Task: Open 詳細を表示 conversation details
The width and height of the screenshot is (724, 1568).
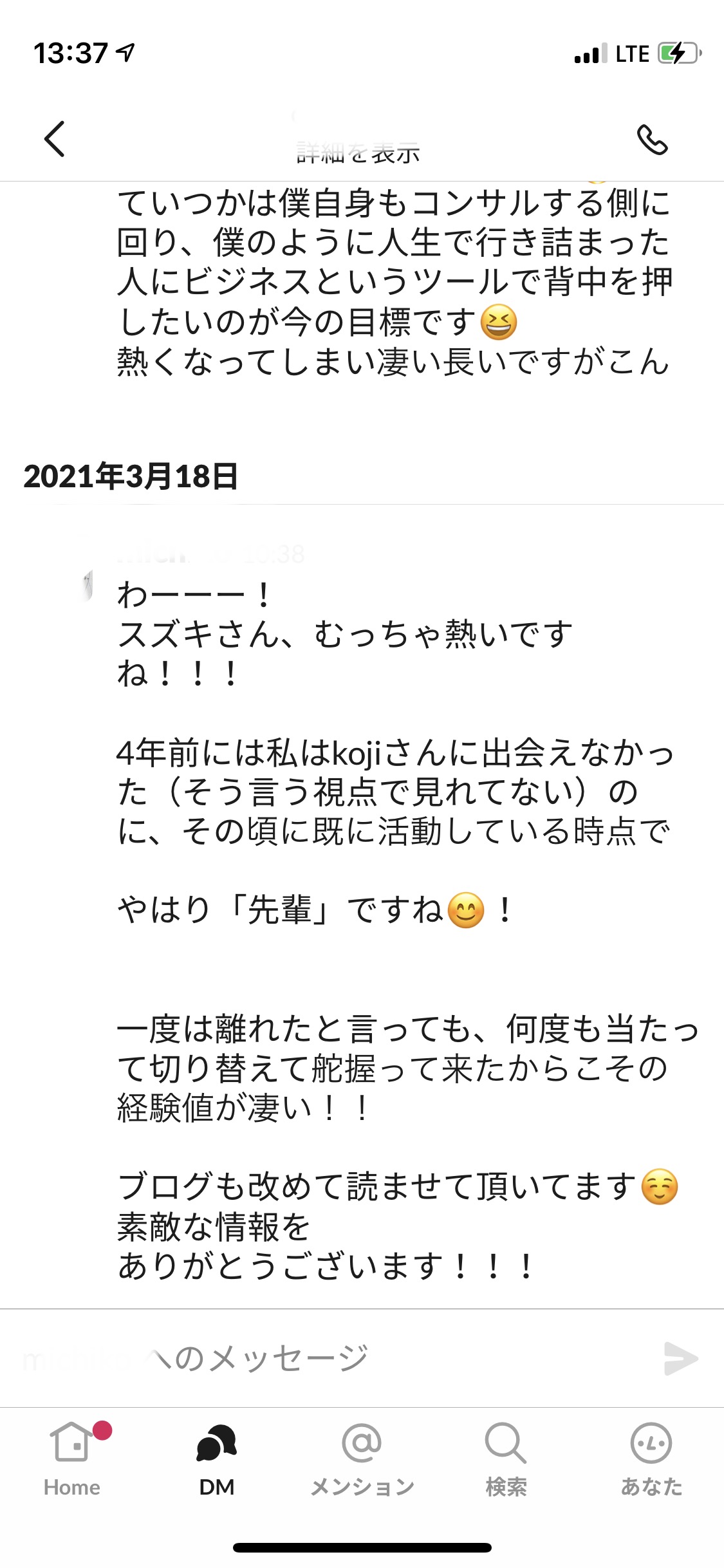Action: click(x=358, y=153)
